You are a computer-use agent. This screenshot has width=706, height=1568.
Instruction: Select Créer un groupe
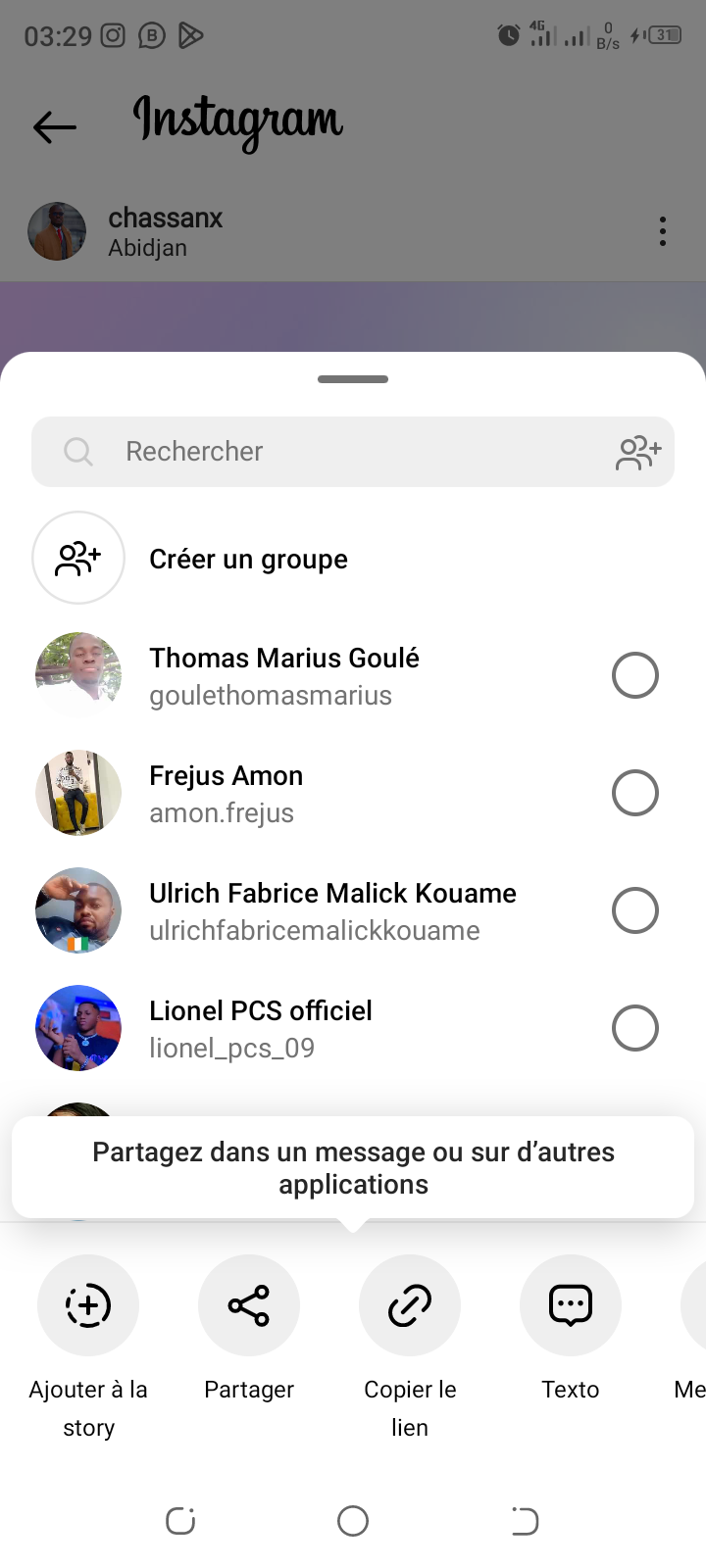[248, 559]
